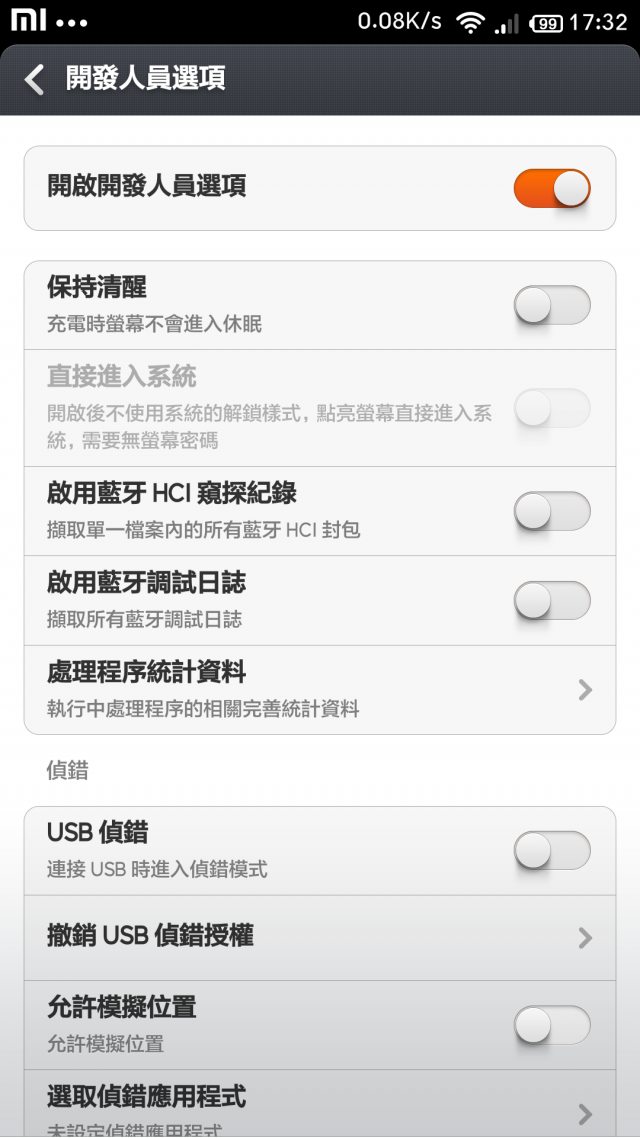Image resolution: width=640 pixels, height=1138 pixels.
Task: Enable the 保持清醒 switch
Action: [551, 305]
